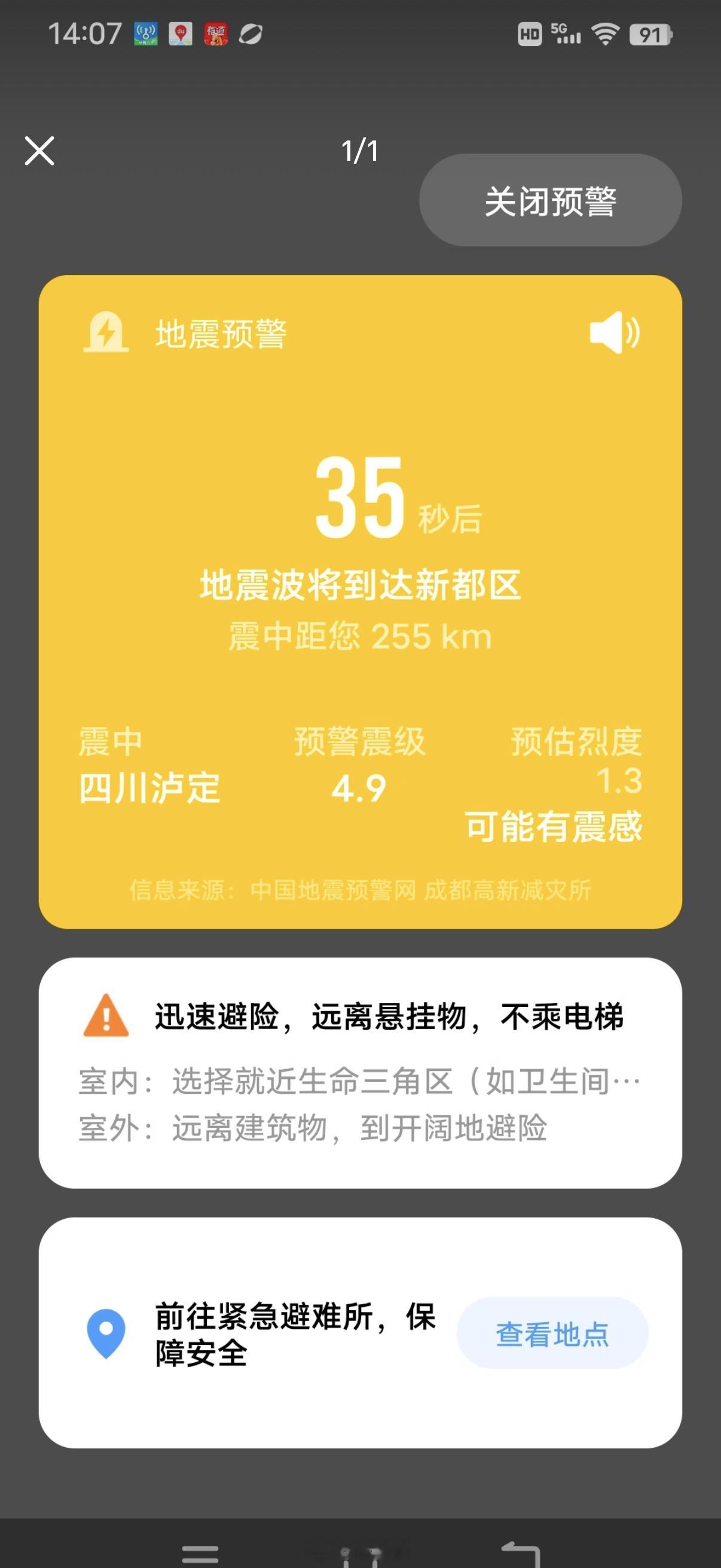The height and width of the screenshot is (1568, 721).
Task: Close the warning page with the X
Action: [39, 151]
